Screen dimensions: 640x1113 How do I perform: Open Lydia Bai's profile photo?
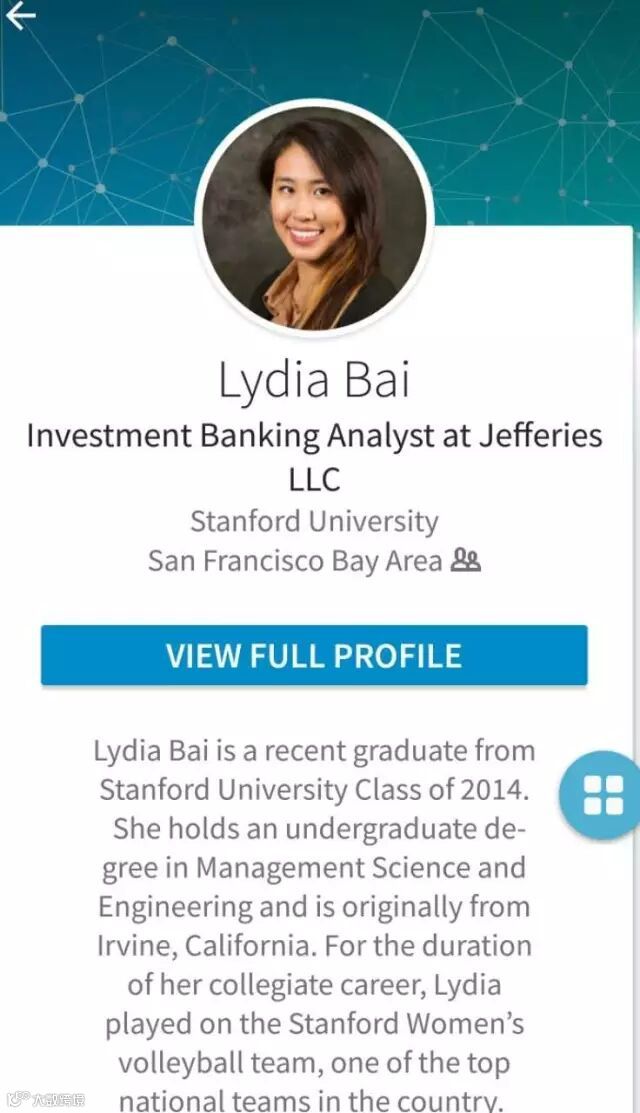[314, 218]
